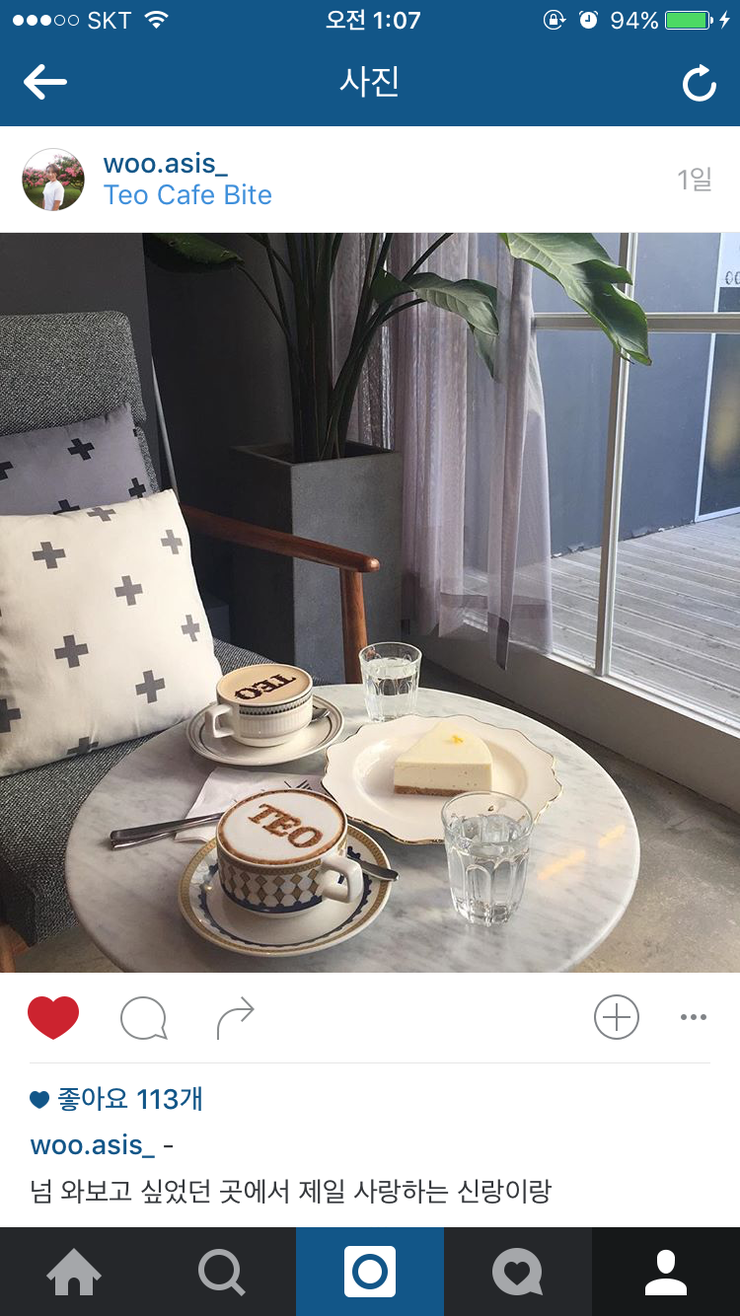
Task: Unlike the post with the red heart
Action: pos(53,1018)
